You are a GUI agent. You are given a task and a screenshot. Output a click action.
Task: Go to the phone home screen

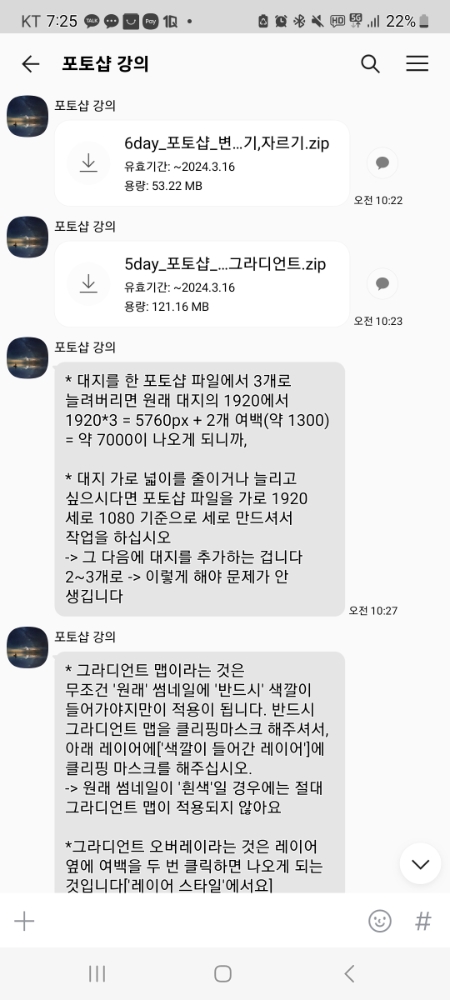222,973
